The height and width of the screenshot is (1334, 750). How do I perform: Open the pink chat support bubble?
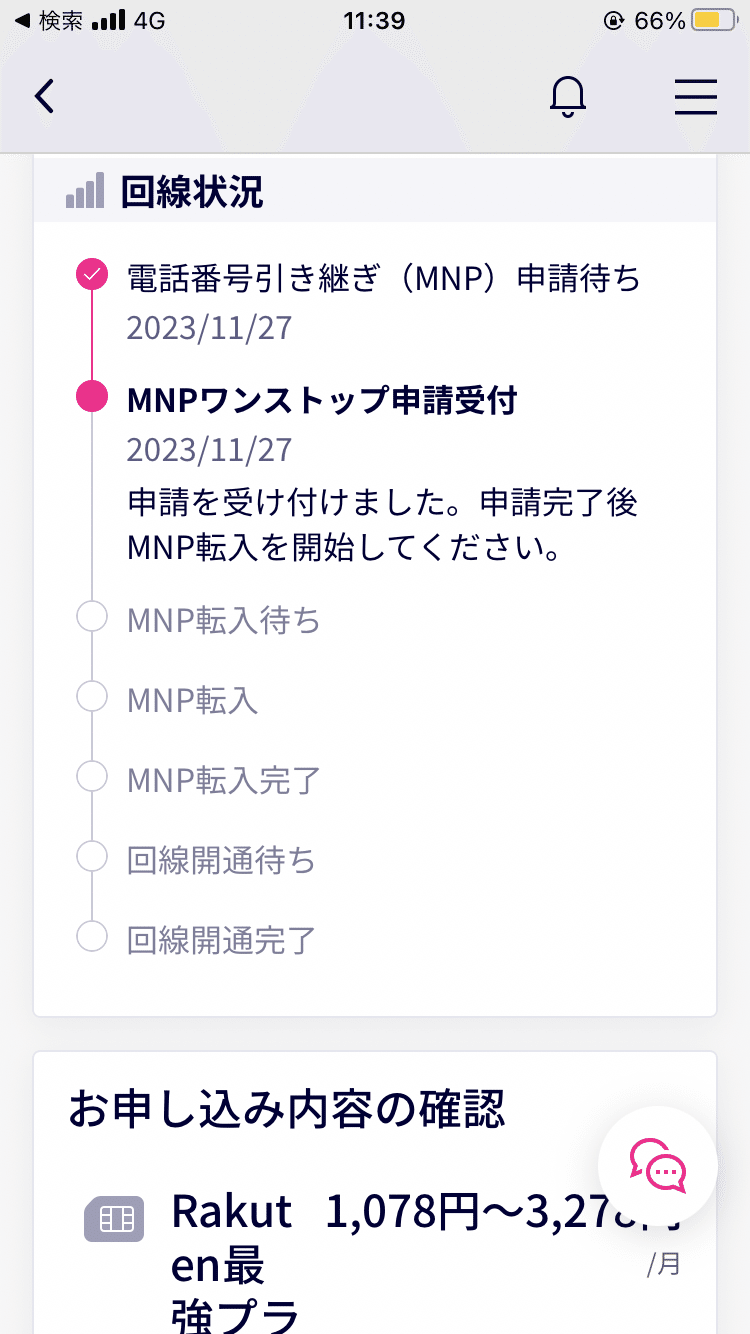pyautogui.click(x=658, y=1165)
